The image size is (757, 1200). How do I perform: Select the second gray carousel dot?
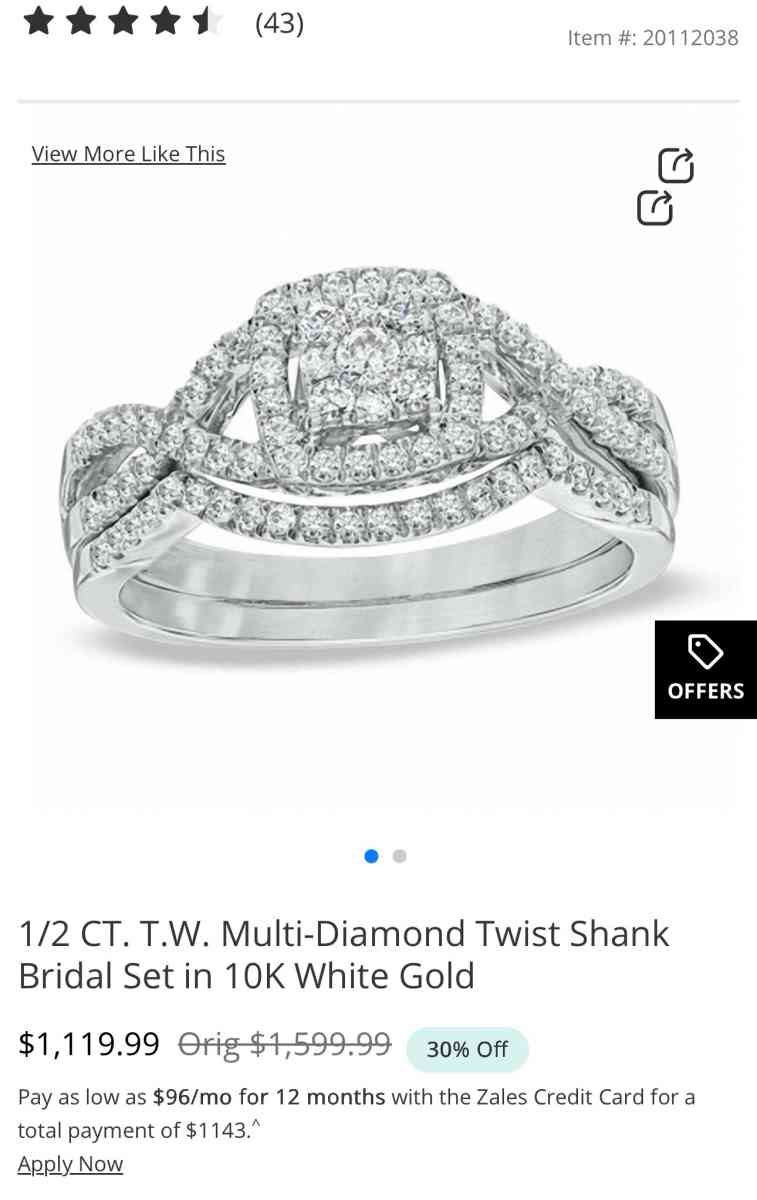point(399,856)
